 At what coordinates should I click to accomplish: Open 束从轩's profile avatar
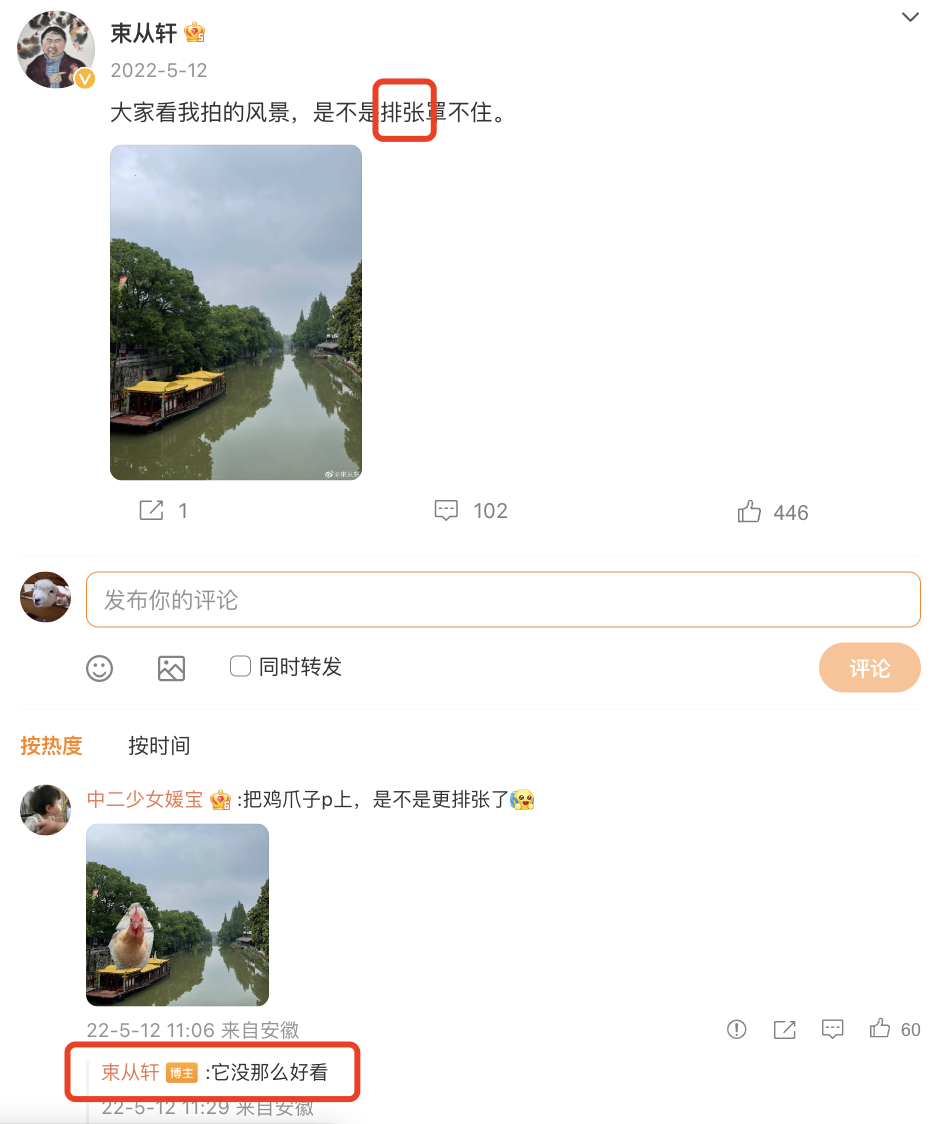pyautogui.click(x=56, y=49)
